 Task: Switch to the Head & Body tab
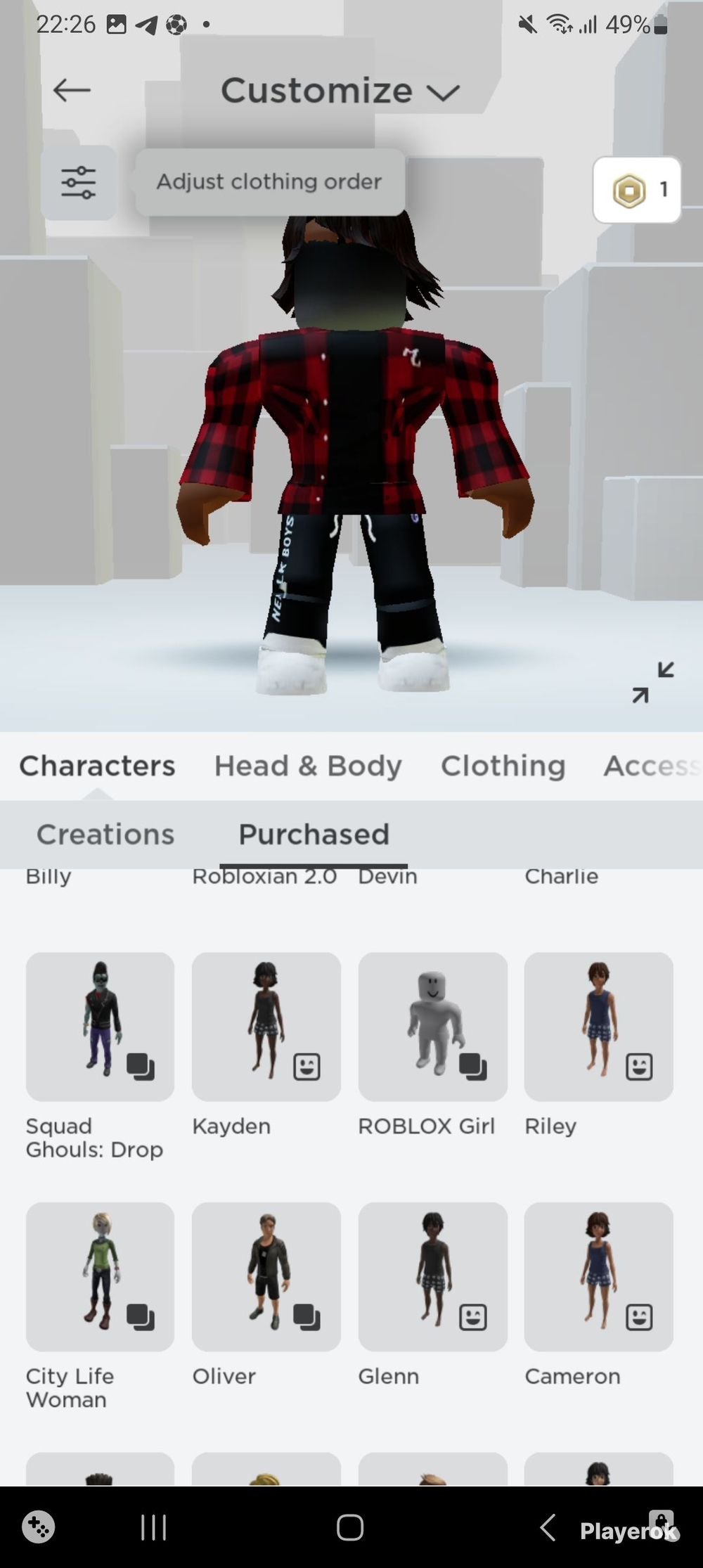(x=308, y=766)
